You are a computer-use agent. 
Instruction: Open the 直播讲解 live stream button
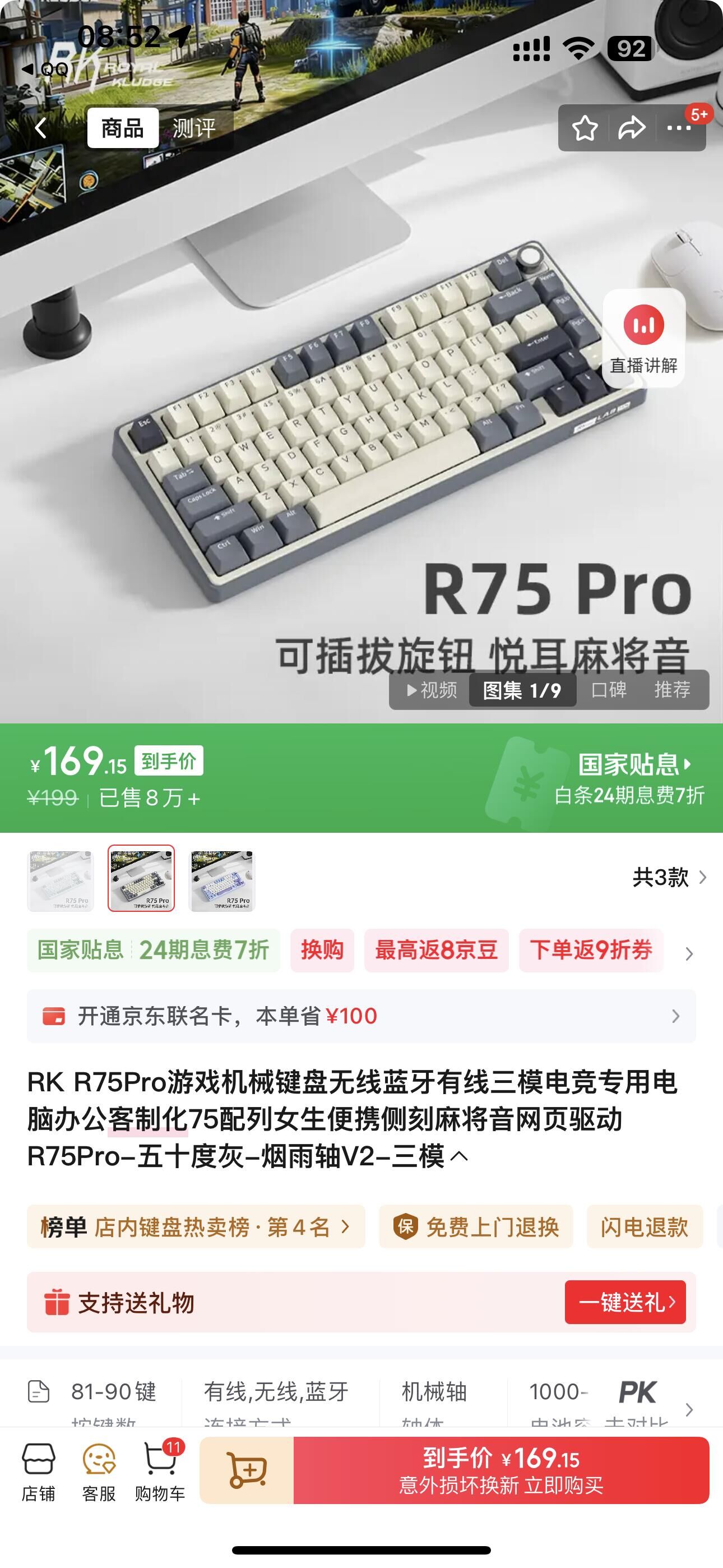(x=644, y=338)
